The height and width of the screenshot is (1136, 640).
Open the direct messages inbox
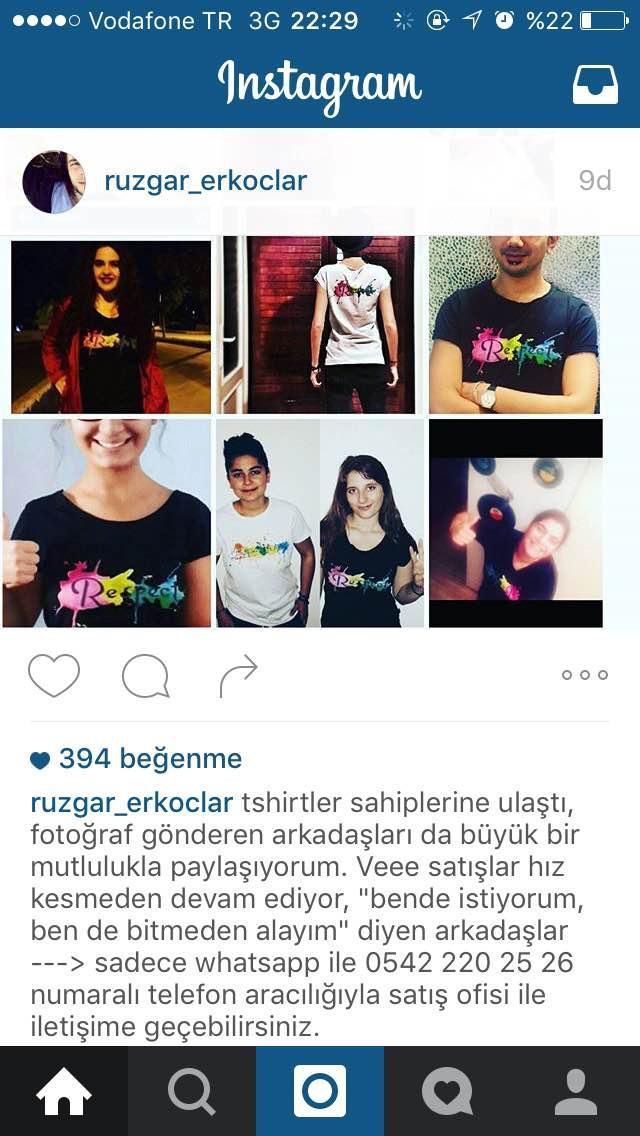[x=594, y=86]
